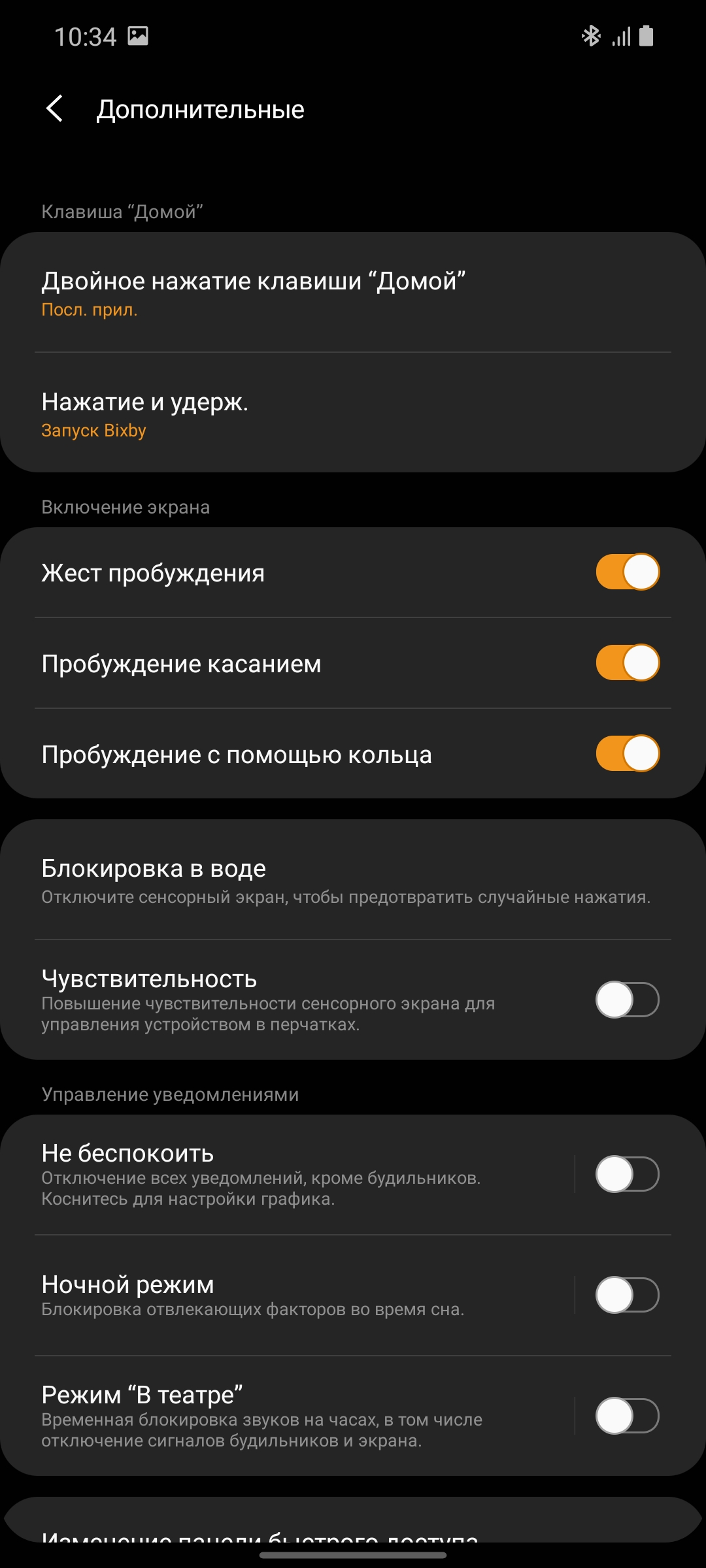Enable Ночной режим toggle

(627, 1295)
